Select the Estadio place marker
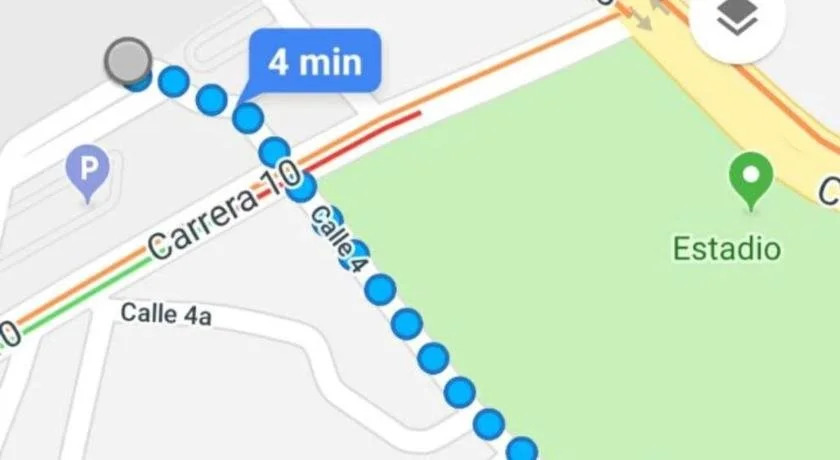Image resolution: width=840 pixels, height=460 pixels. (752, 180)
